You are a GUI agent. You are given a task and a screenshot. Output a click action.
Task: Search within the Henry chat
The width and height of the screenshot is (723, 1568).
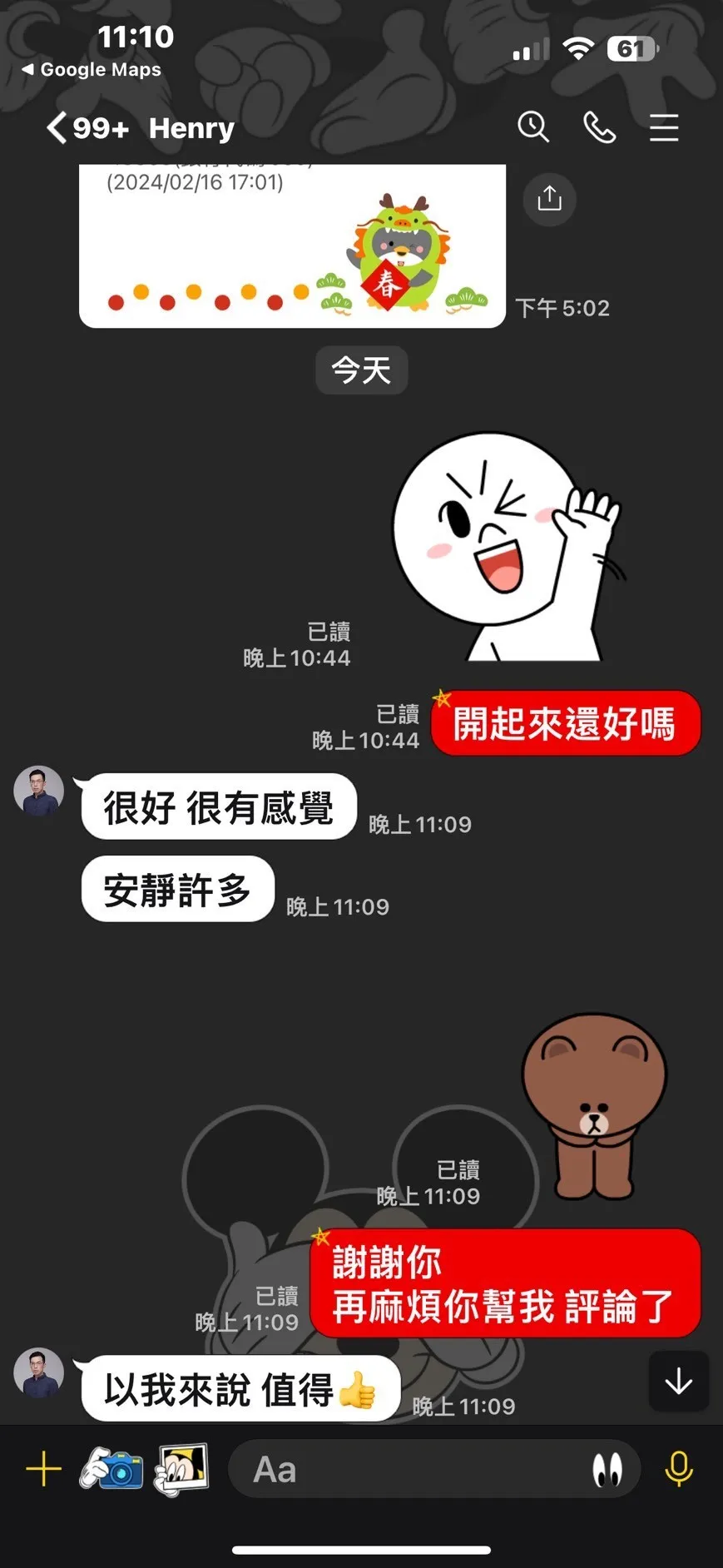point(533,127)
